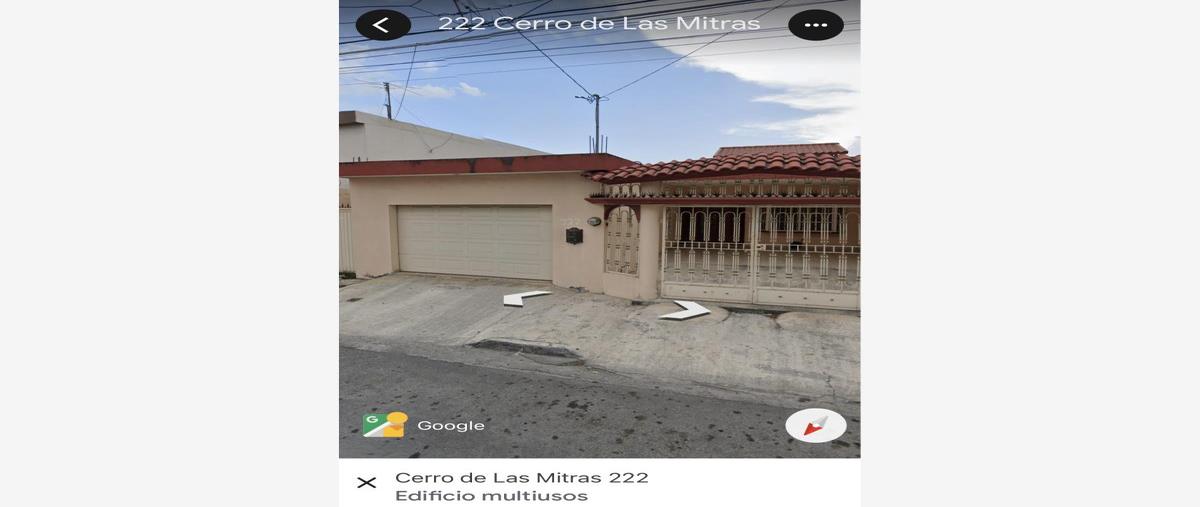
Task: Tap the compass to reorient view
Action: coord(815,425)
